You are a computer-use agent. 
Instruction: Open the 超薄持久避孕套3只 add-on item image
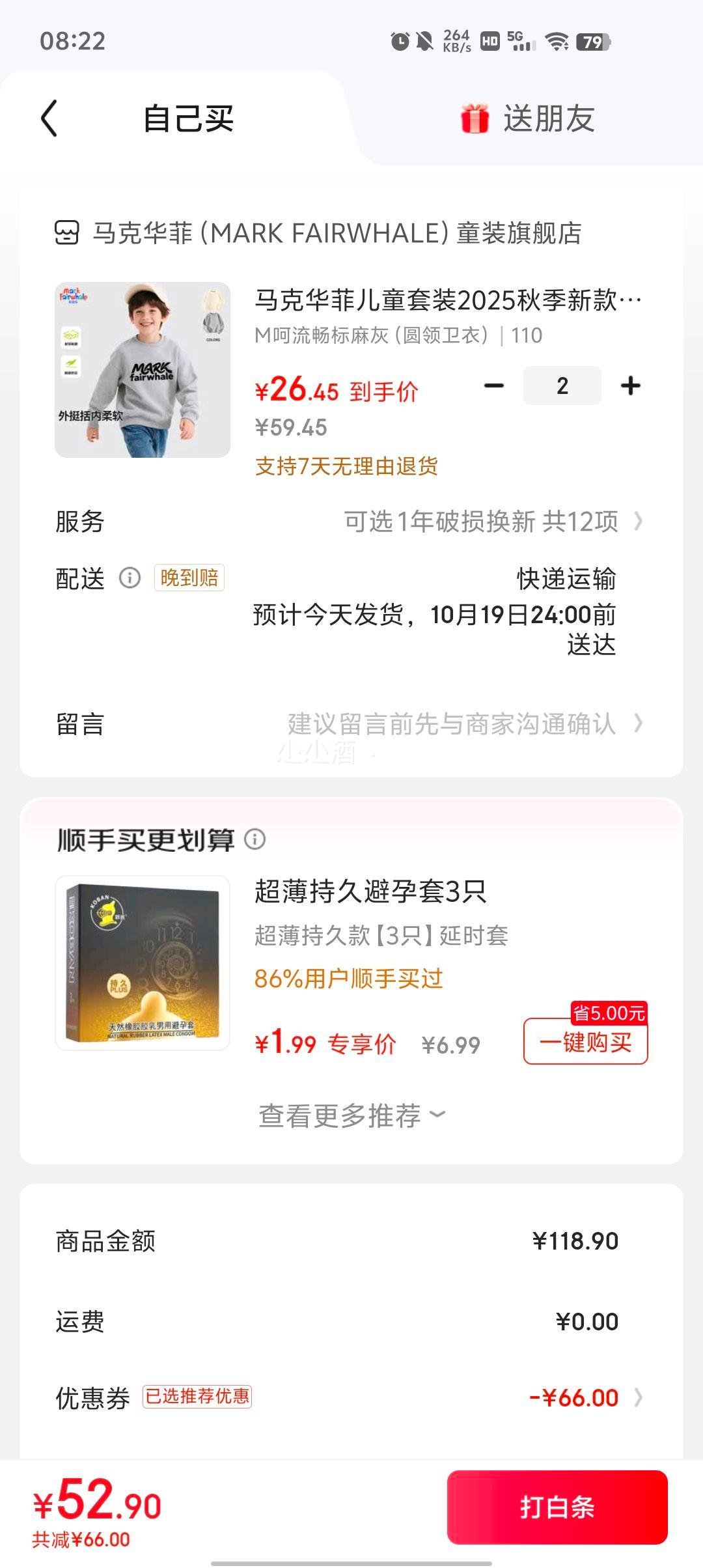tap(143, 963)
